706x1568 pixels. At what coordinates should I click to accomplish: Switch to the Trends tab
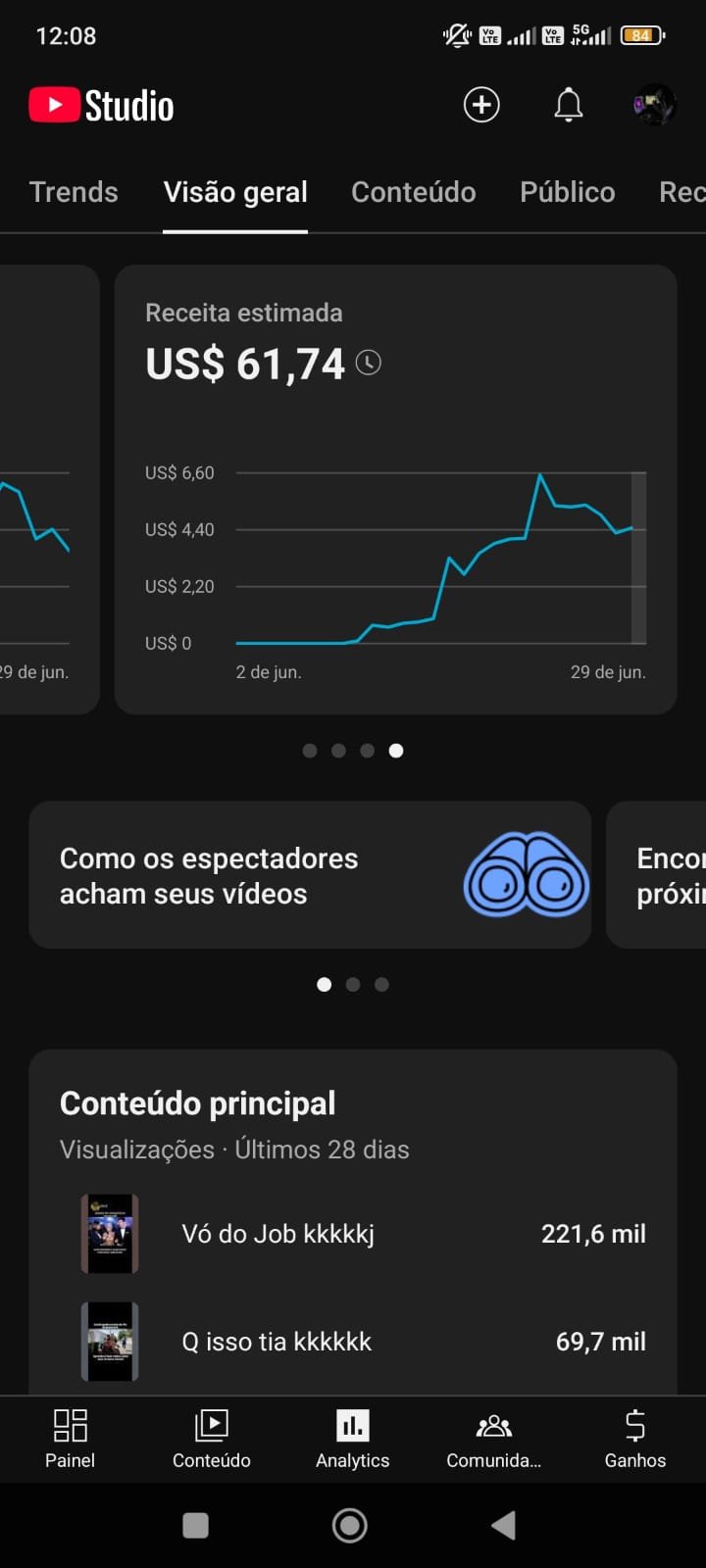pyautogui.click(x=74, y=192)
